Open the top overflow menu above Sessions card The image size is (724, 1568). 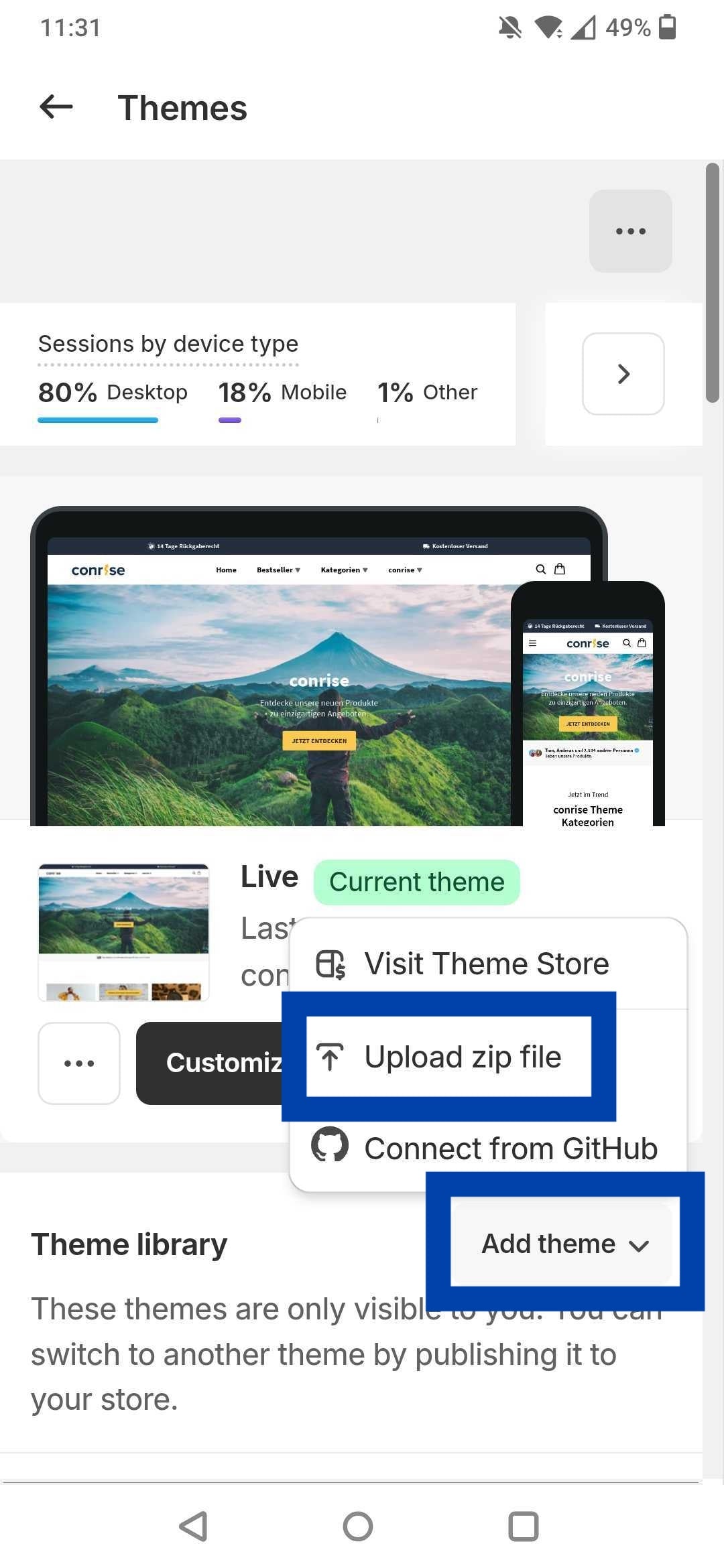630,231
